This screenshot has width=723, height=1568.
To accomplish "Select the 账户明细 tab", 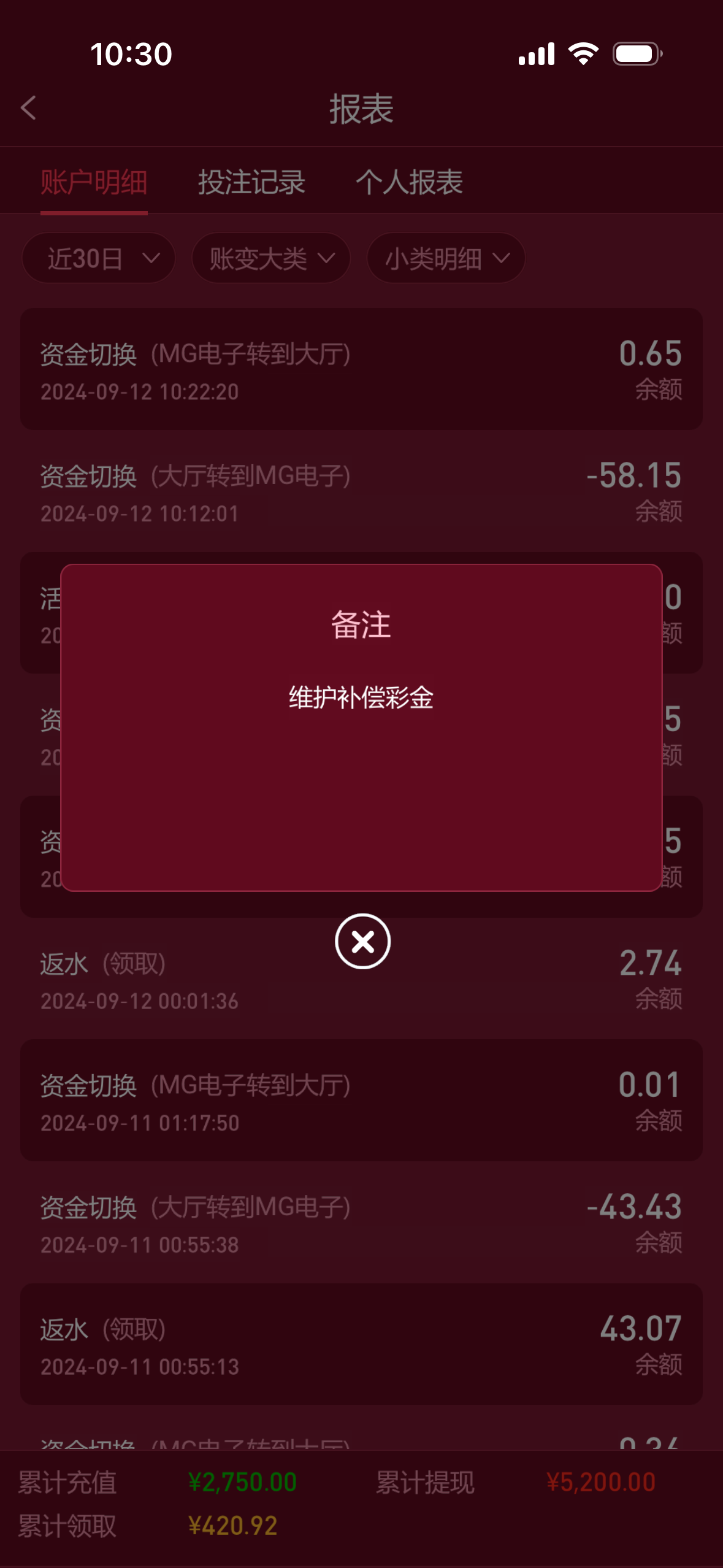I will pos(94,182).
